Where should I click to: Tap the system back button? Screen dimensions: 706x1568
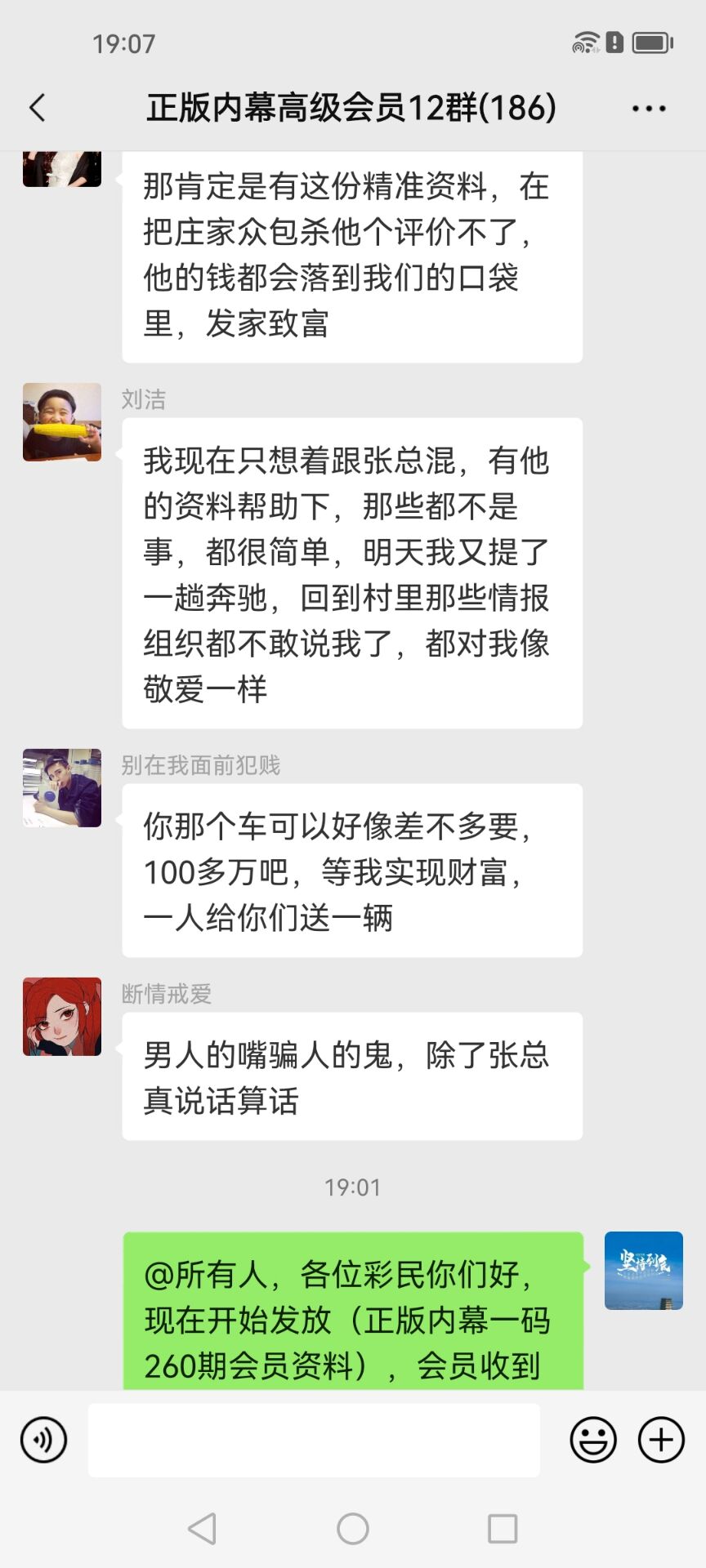tap(202, 1528)
